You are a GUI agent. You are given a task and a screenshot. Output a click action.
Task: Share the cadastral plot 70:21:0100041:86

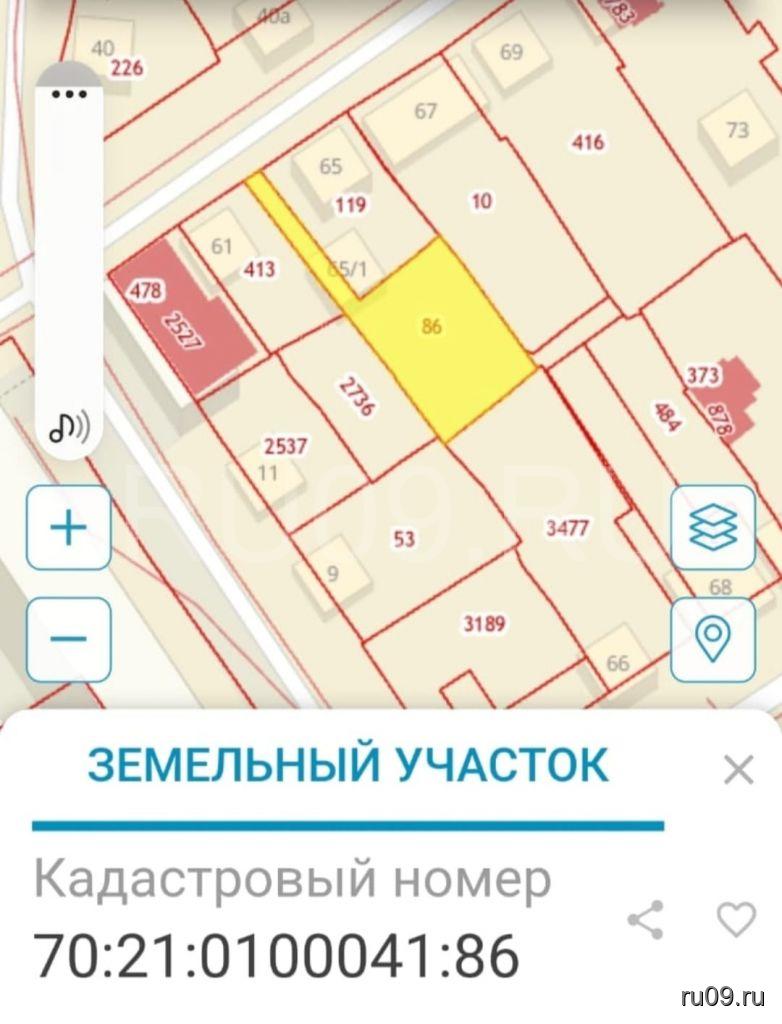(645, 919)
